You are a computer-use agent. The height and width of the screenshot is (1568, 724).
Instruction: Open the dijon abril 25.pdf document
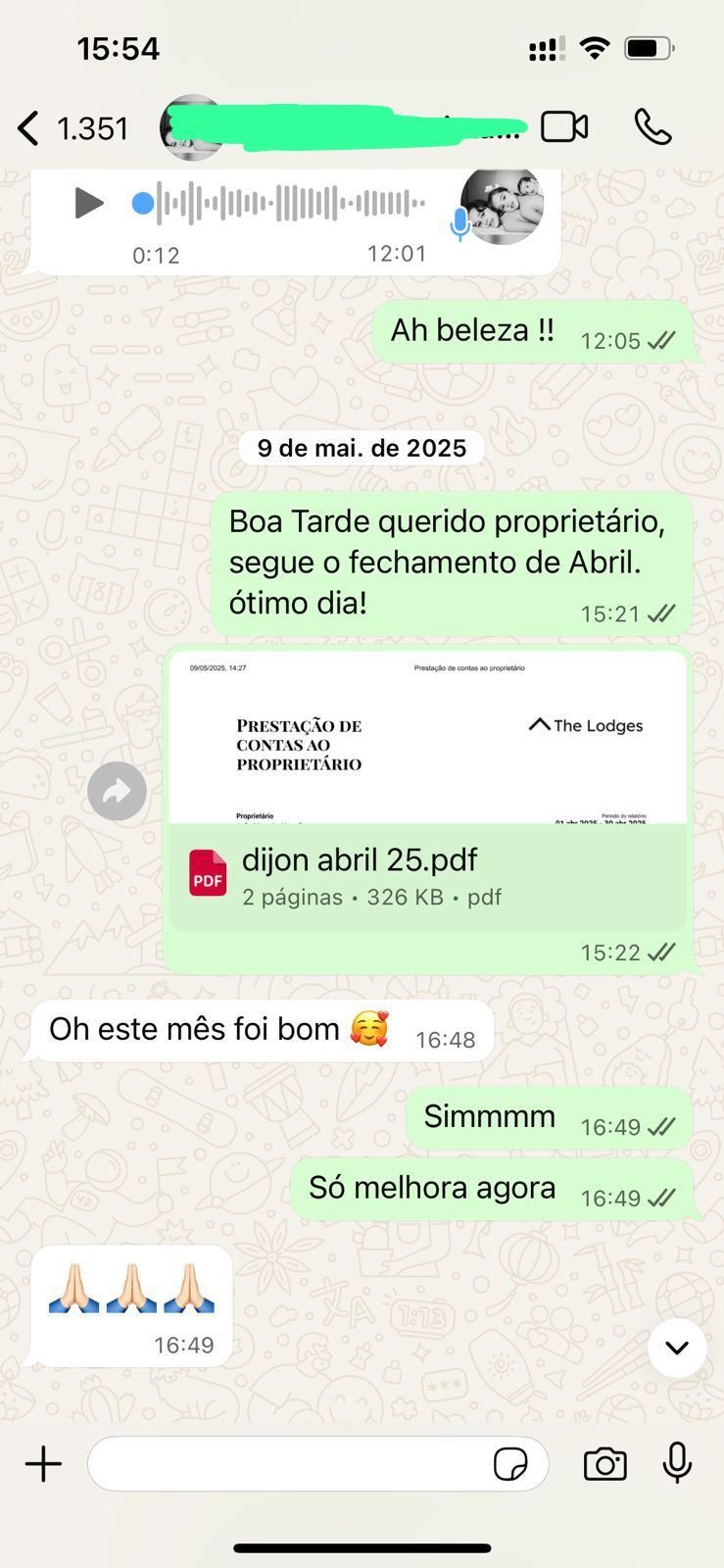427,875
